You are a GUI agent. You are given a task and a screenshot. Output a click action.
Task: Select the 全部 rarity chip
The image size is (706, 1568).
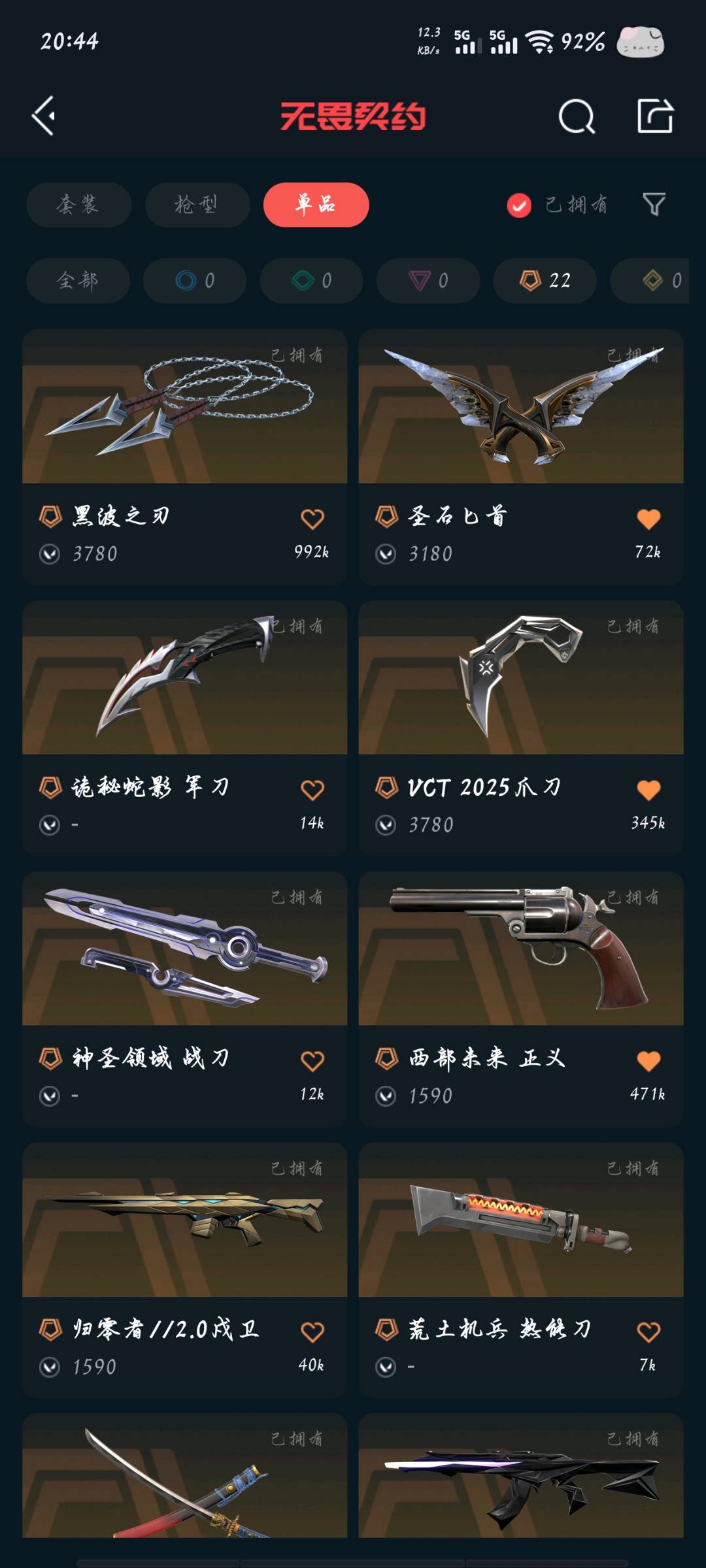pyautogui.click(x=78, y=280)
